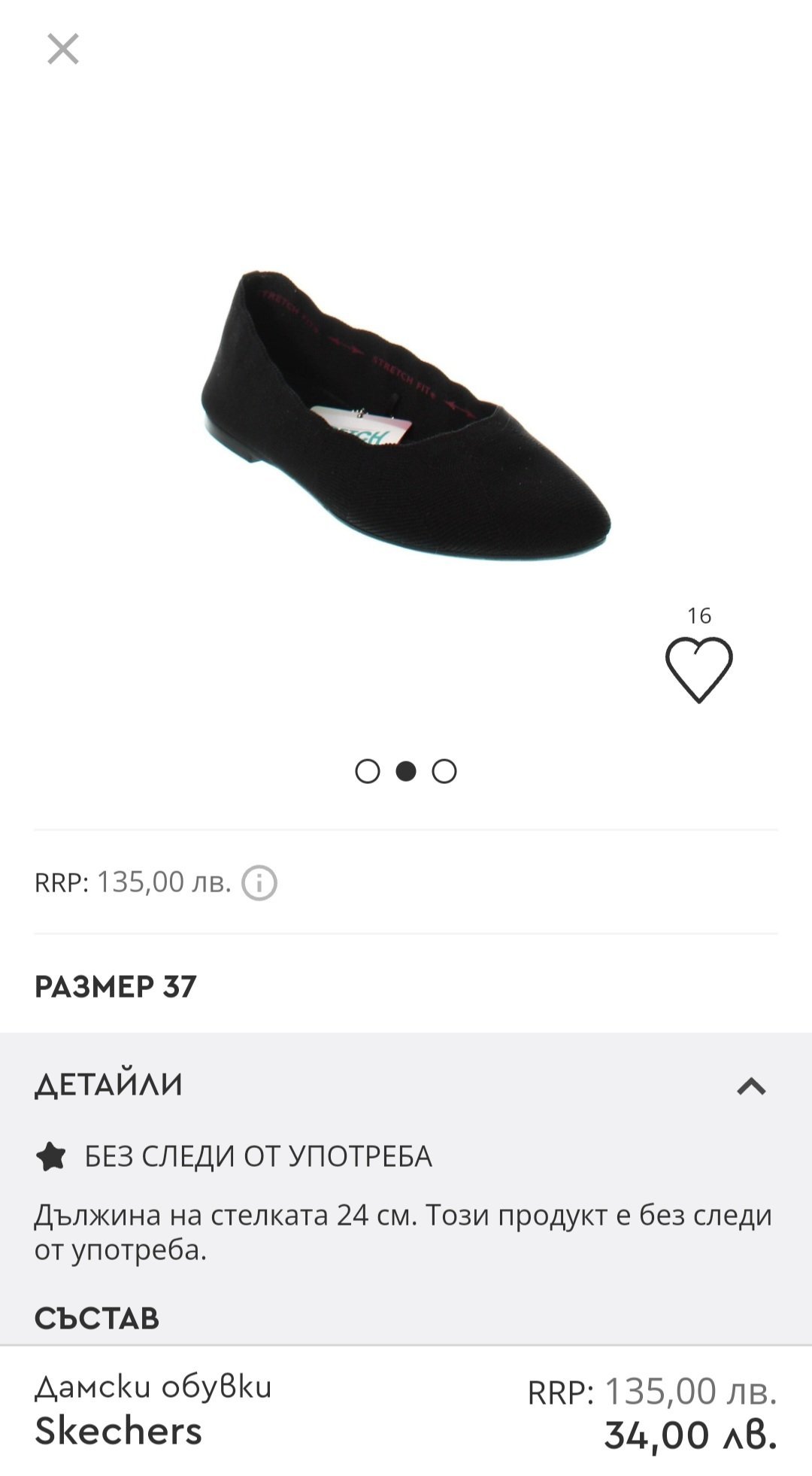
Task: Close the product detail view
Action: pos(63,50)
